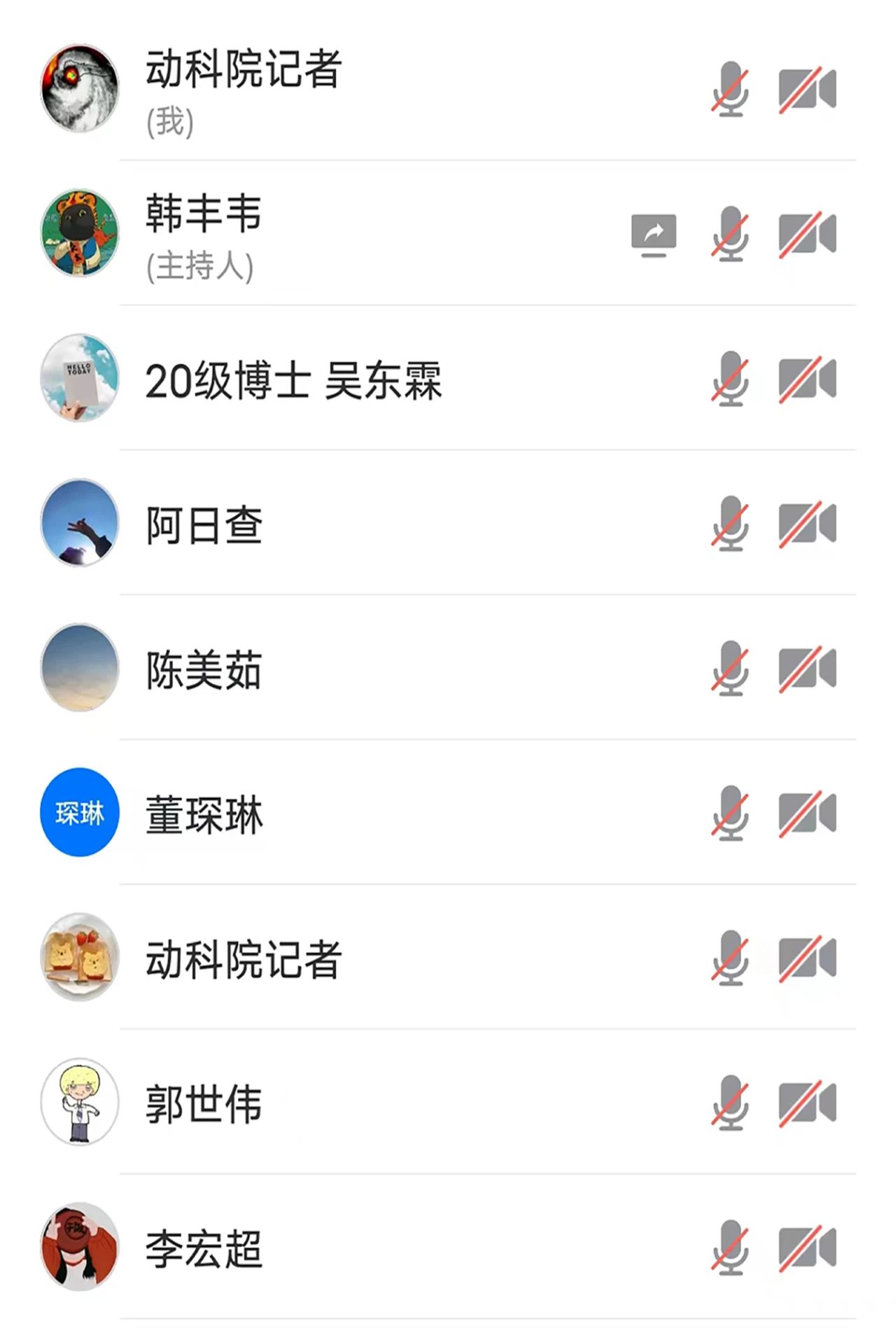The image size is (896, 1333).
Task: Click the screen sharing icon next to 韩丰韦
Action: click(652, 236)
